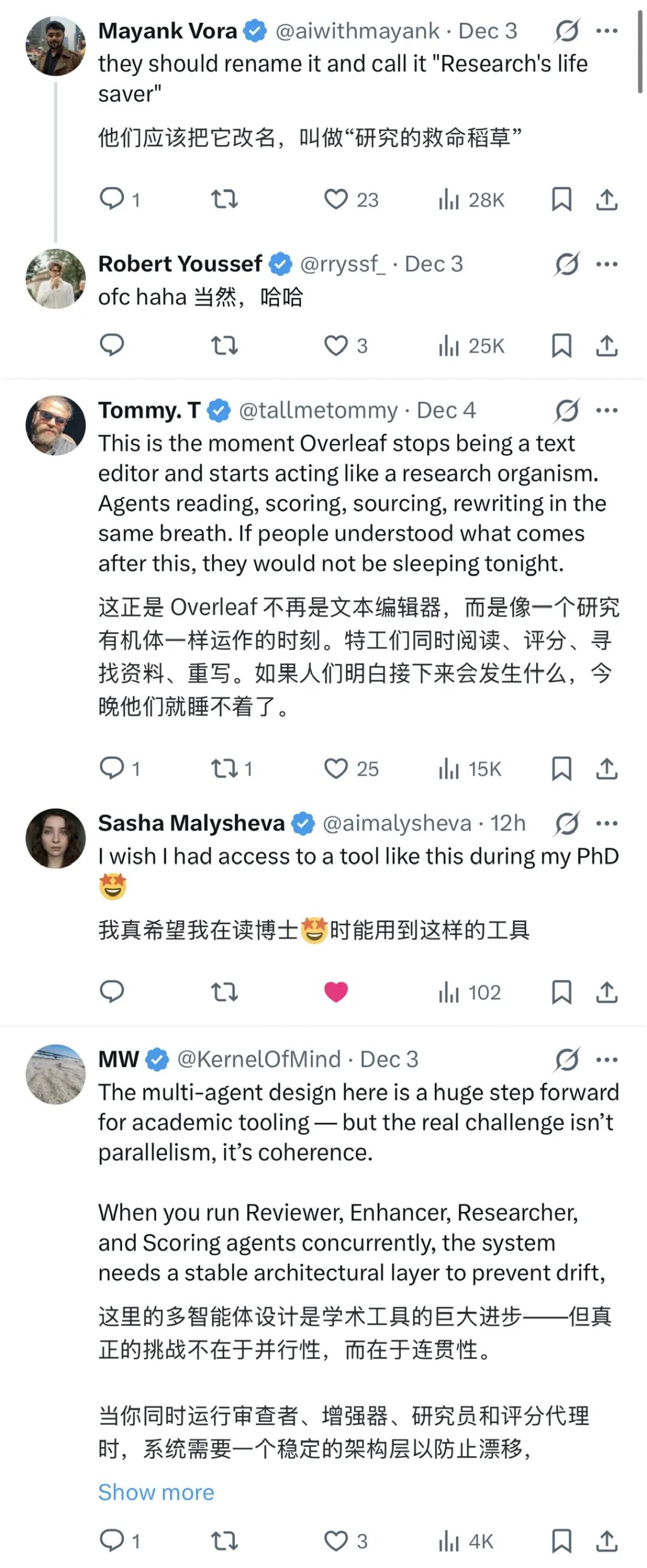Like Mayank Vora's reply
This screenshot has width=647, height=1568.
point(335,199)
